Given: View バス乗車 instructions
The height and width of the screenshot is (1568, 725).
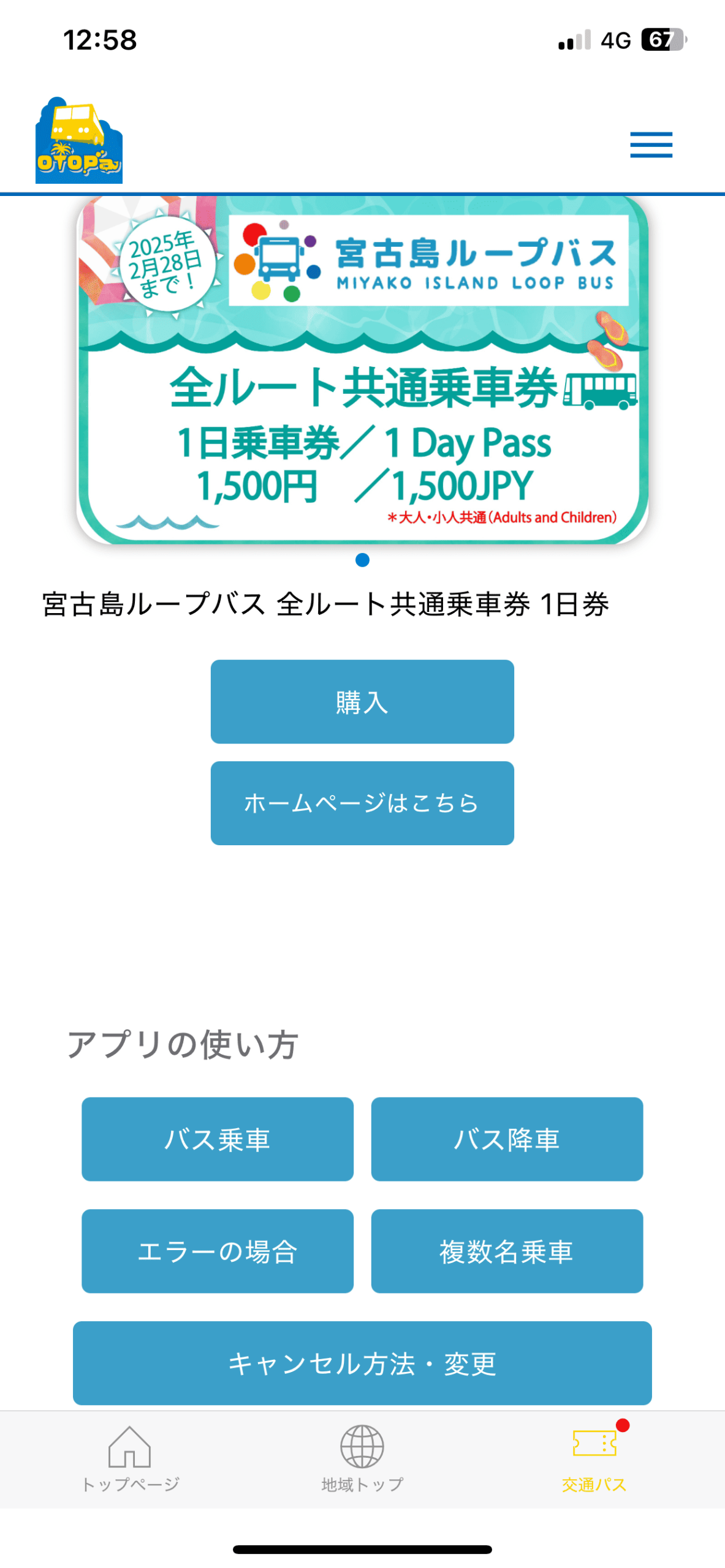Looking at the screenshot, I should [x=218, y=1139].
